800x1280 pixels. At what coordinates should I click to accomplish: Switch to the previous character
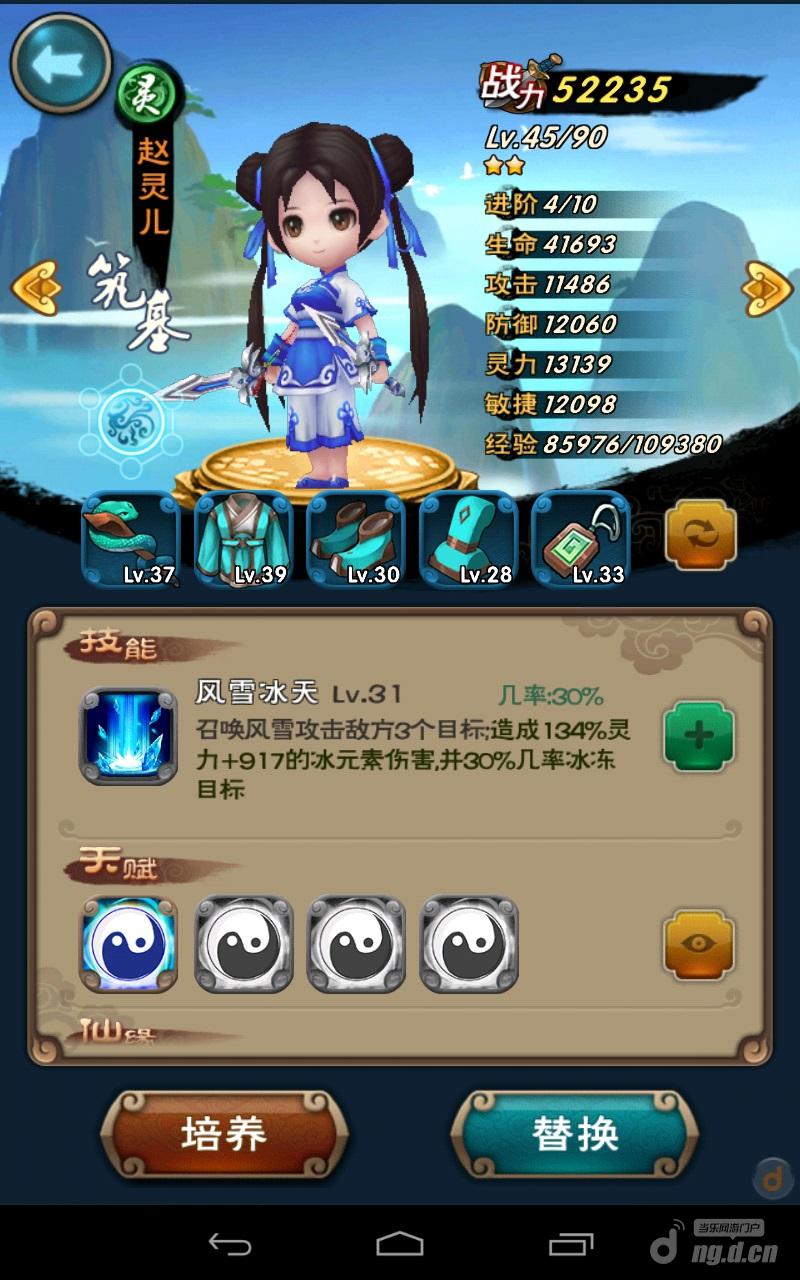(35, 288)
